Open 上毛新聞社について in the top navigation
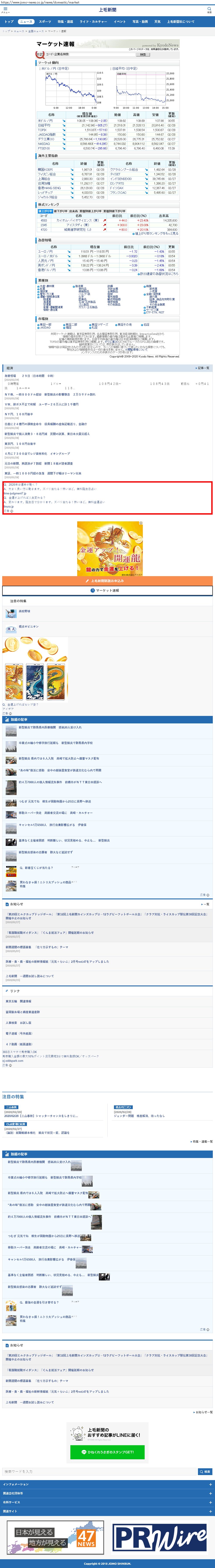Screen dimensions: 215x1568 [181, 21]
